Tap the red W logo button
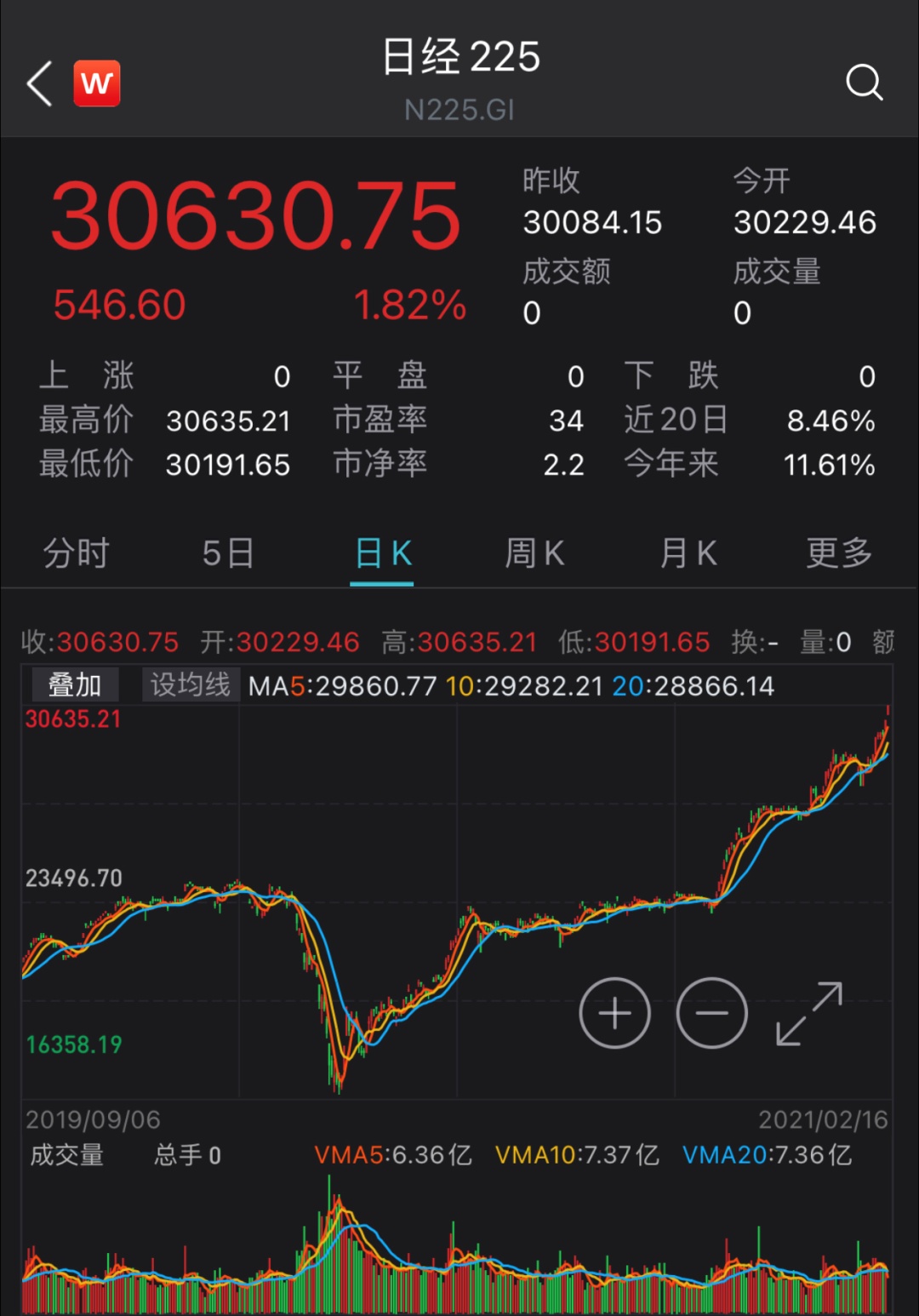Viewport: 919px width, 1316px height. pos(97,83)
